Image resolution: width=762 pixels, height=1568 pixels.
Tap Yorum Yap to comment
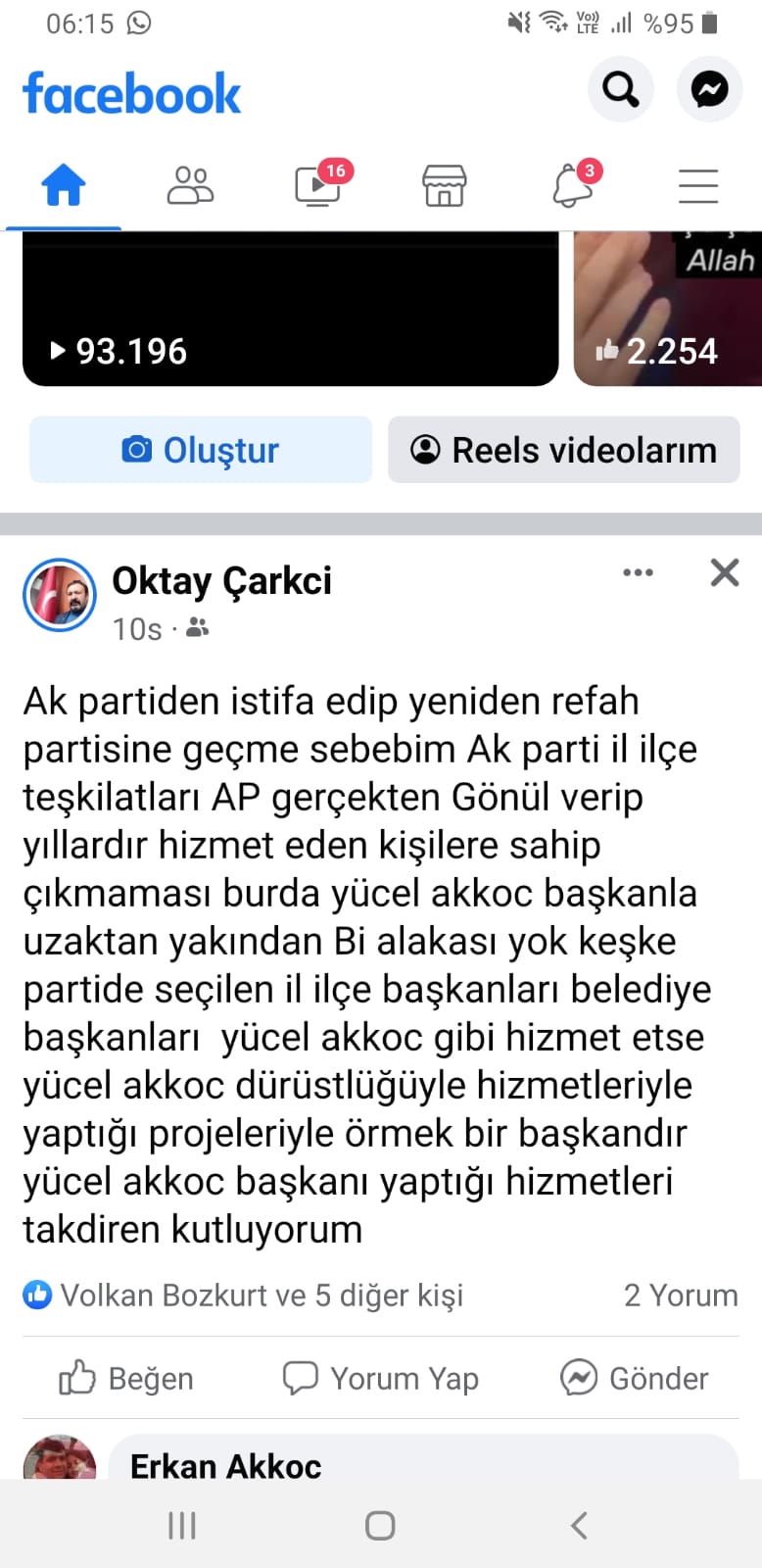click(x=381, y=1378)
